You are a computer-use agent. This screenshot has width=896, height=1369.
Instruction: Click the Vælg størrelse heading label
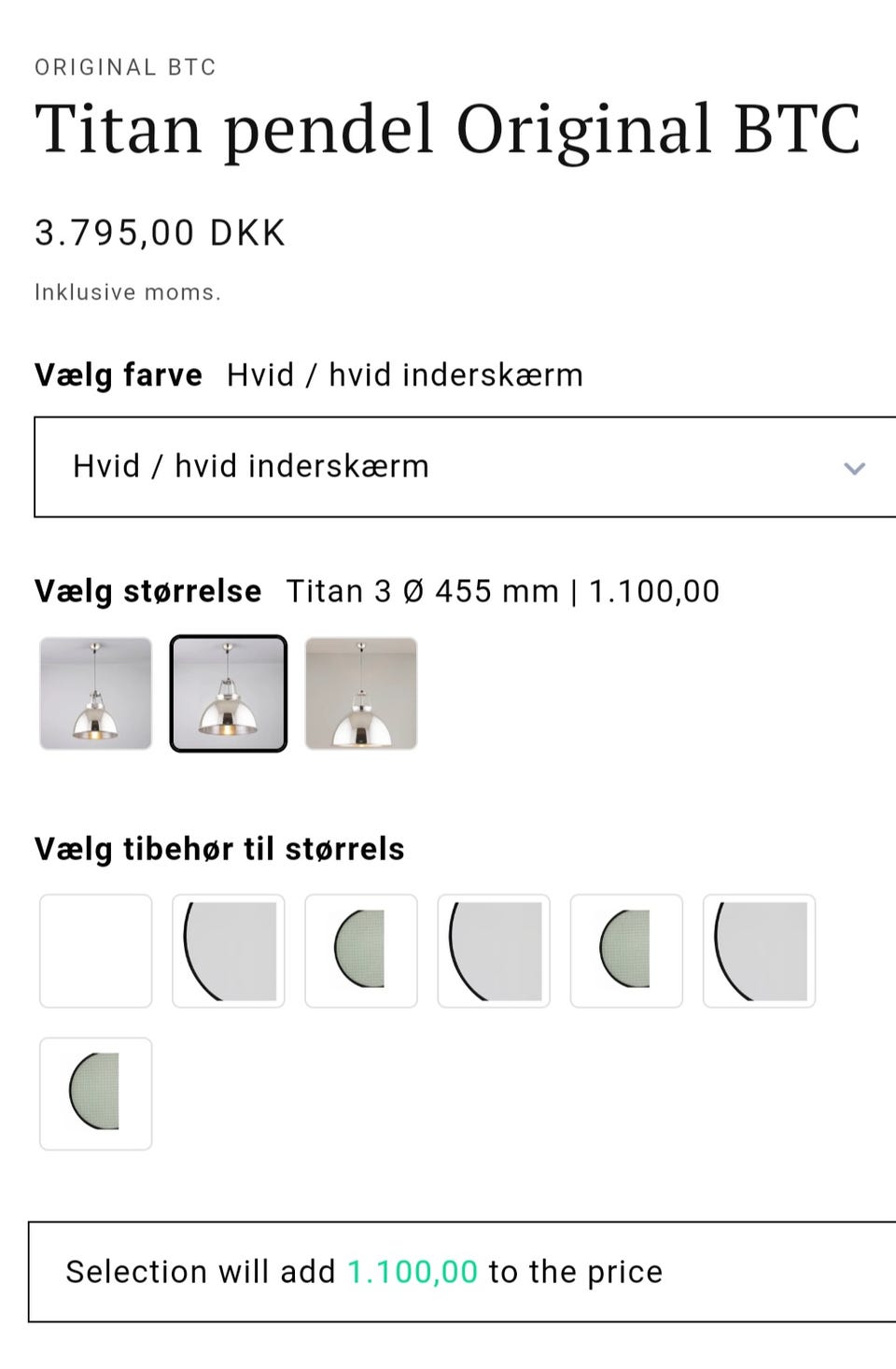click(147, 590)
